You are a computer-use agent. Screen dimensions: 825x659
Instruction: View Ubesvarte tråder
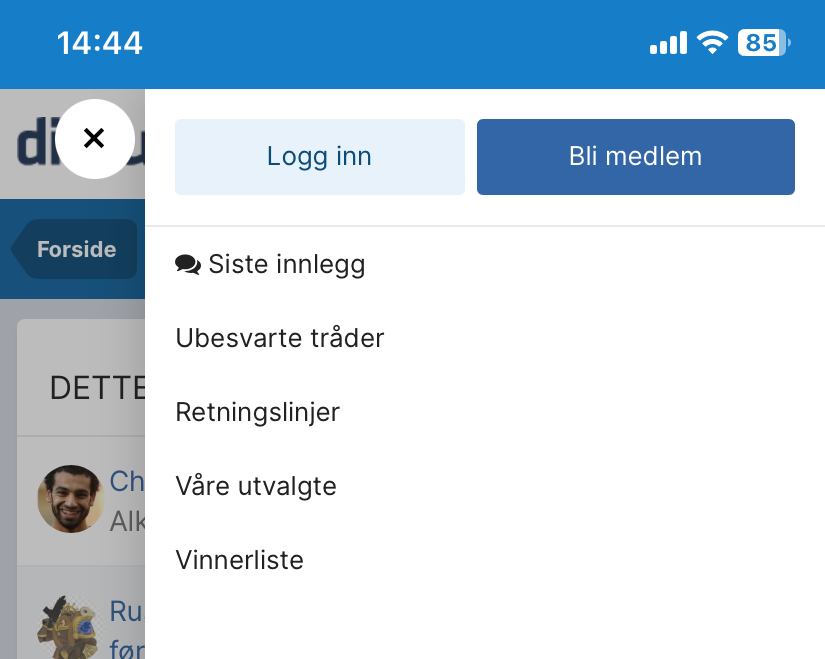(x=280, y=338)
